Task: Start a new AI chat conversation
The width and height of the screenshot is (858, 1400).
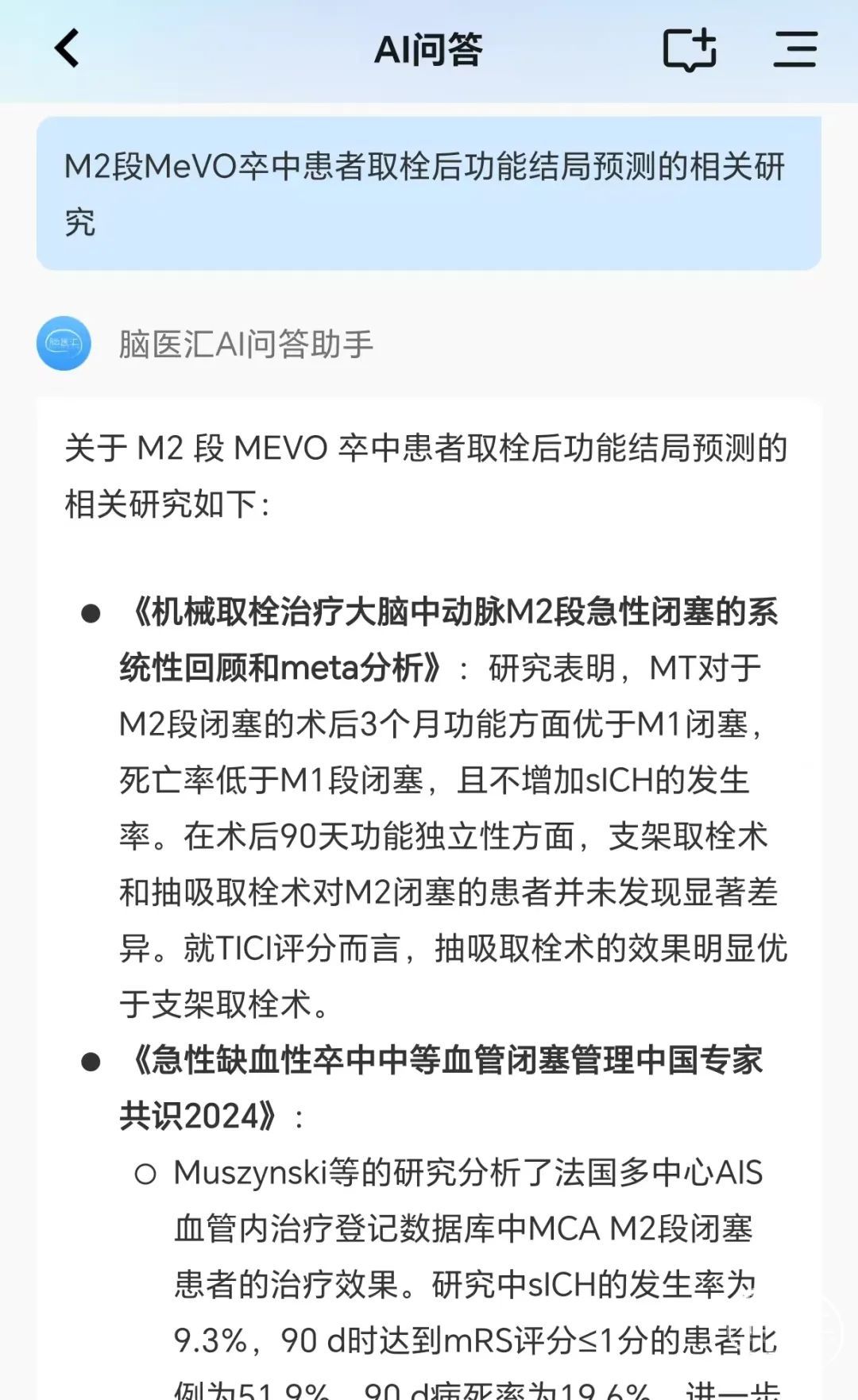Action: point(690,50)
